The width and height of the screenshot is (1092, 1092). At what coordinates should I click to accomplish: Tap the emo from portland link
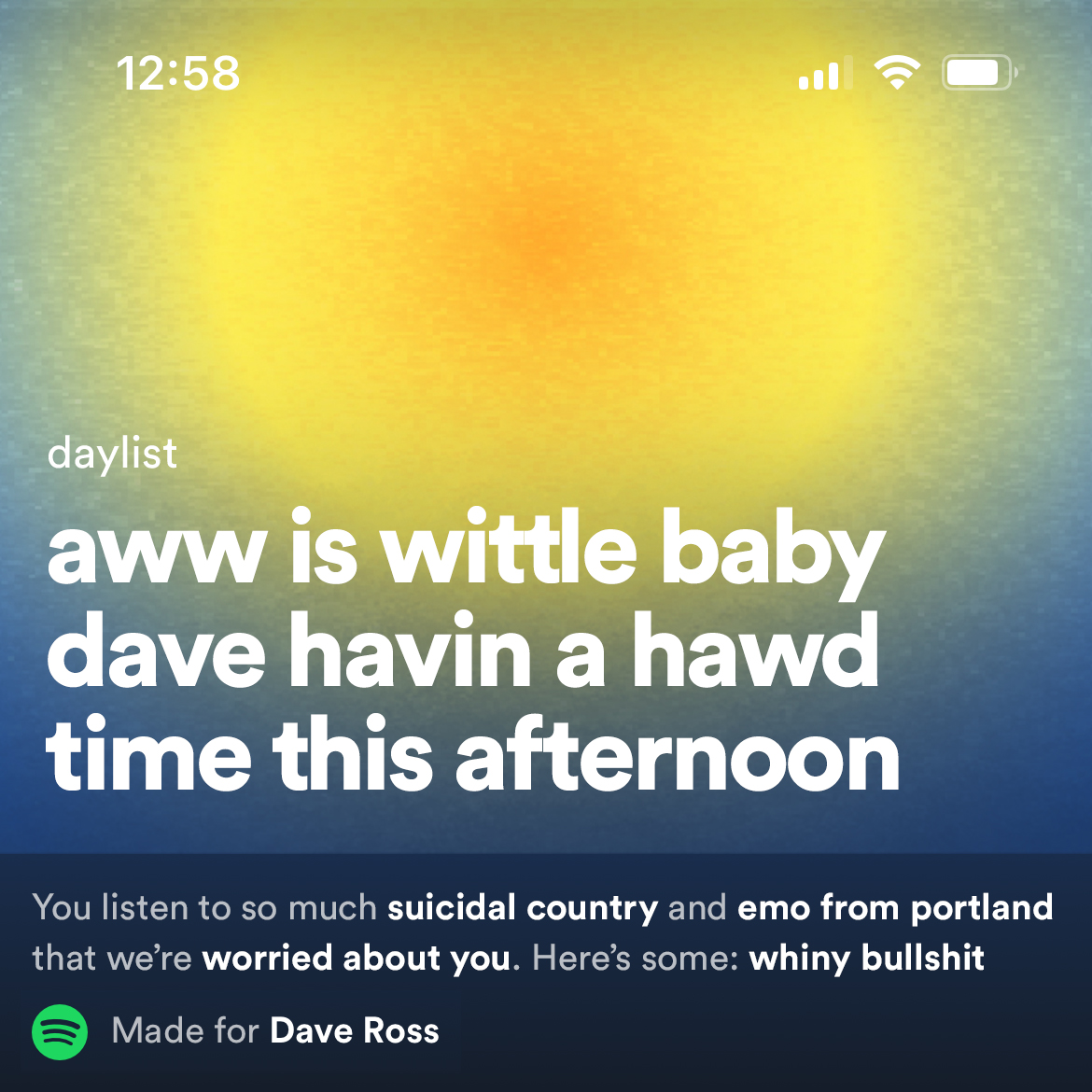[x=894, y=907]
